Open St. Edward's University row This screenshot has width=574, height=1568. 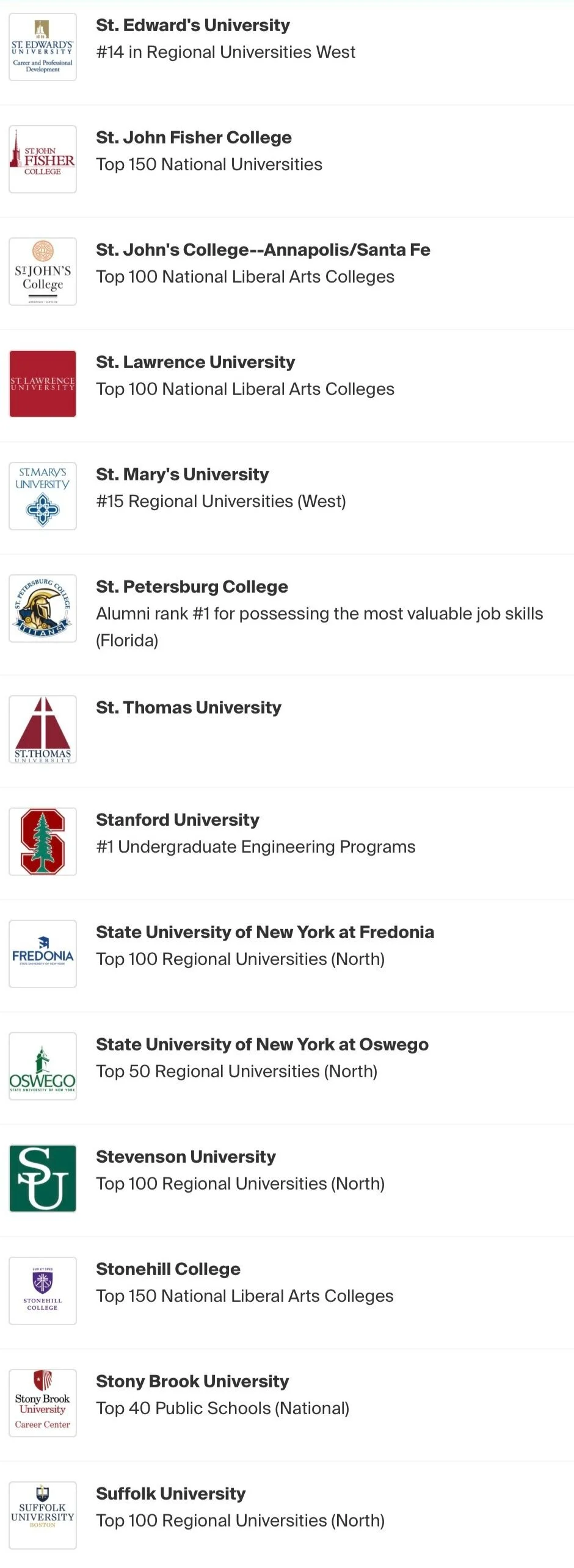click(x=193, y=26)
